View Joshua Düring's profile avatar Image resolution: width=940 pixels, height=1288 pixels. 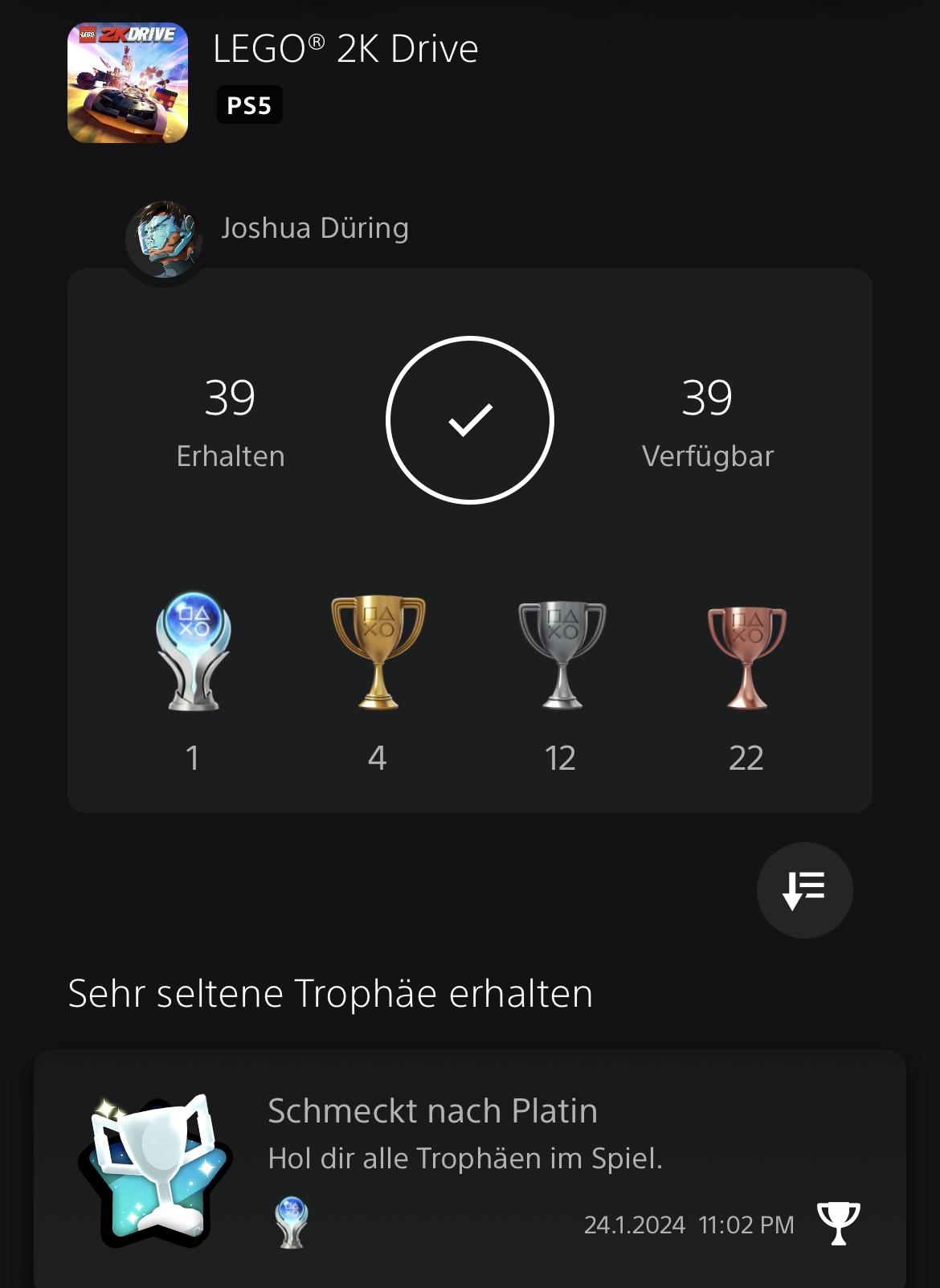165,239
